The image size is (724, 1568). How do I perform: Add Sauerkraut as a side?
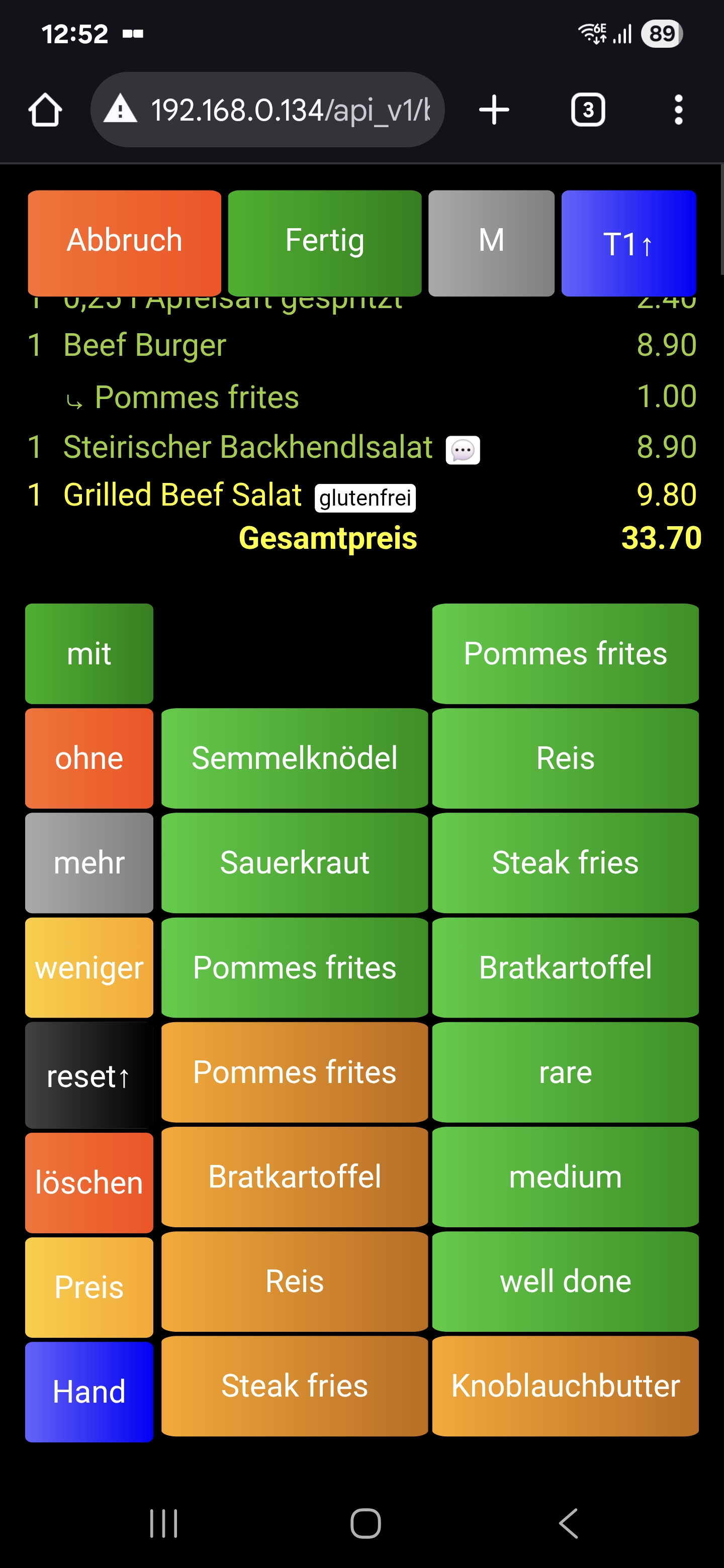tap(295, 863)
